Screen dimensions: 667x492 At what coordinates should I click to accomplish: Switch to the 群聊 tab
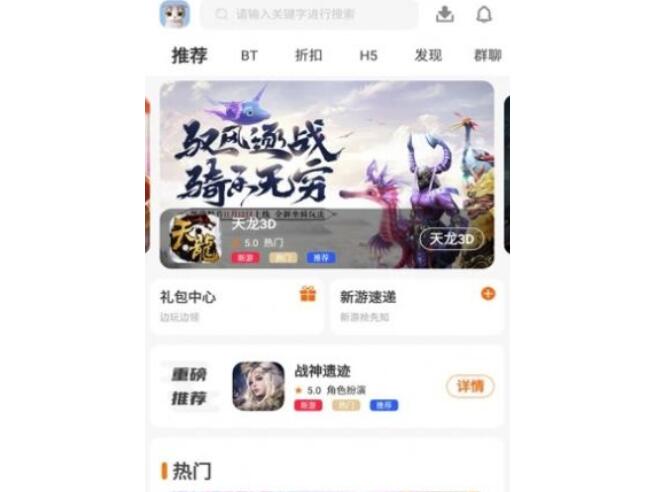[x=487, y=56]
